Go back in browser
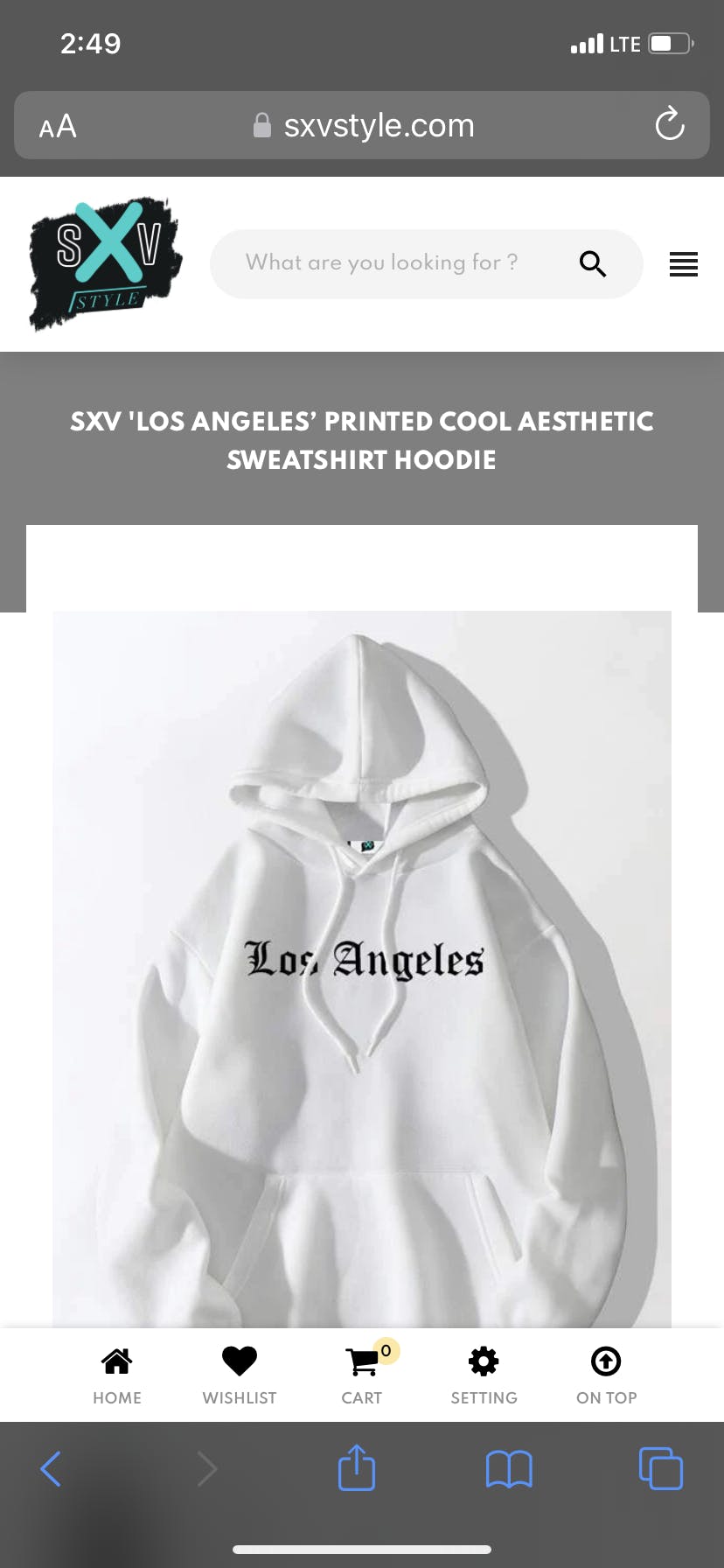This screenshot has width=724, height=1568. coord(51,1468)
